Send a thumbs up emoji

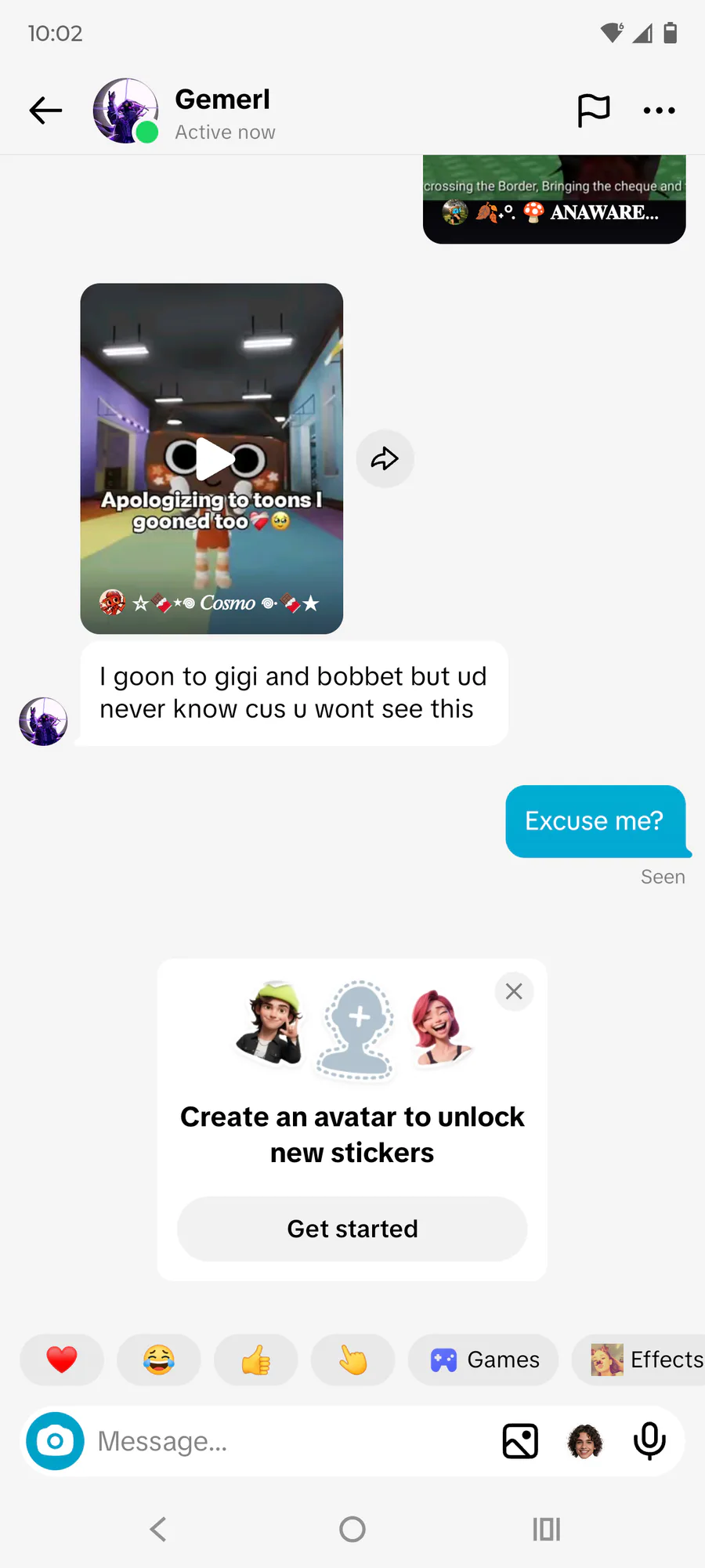point(256,1360)
